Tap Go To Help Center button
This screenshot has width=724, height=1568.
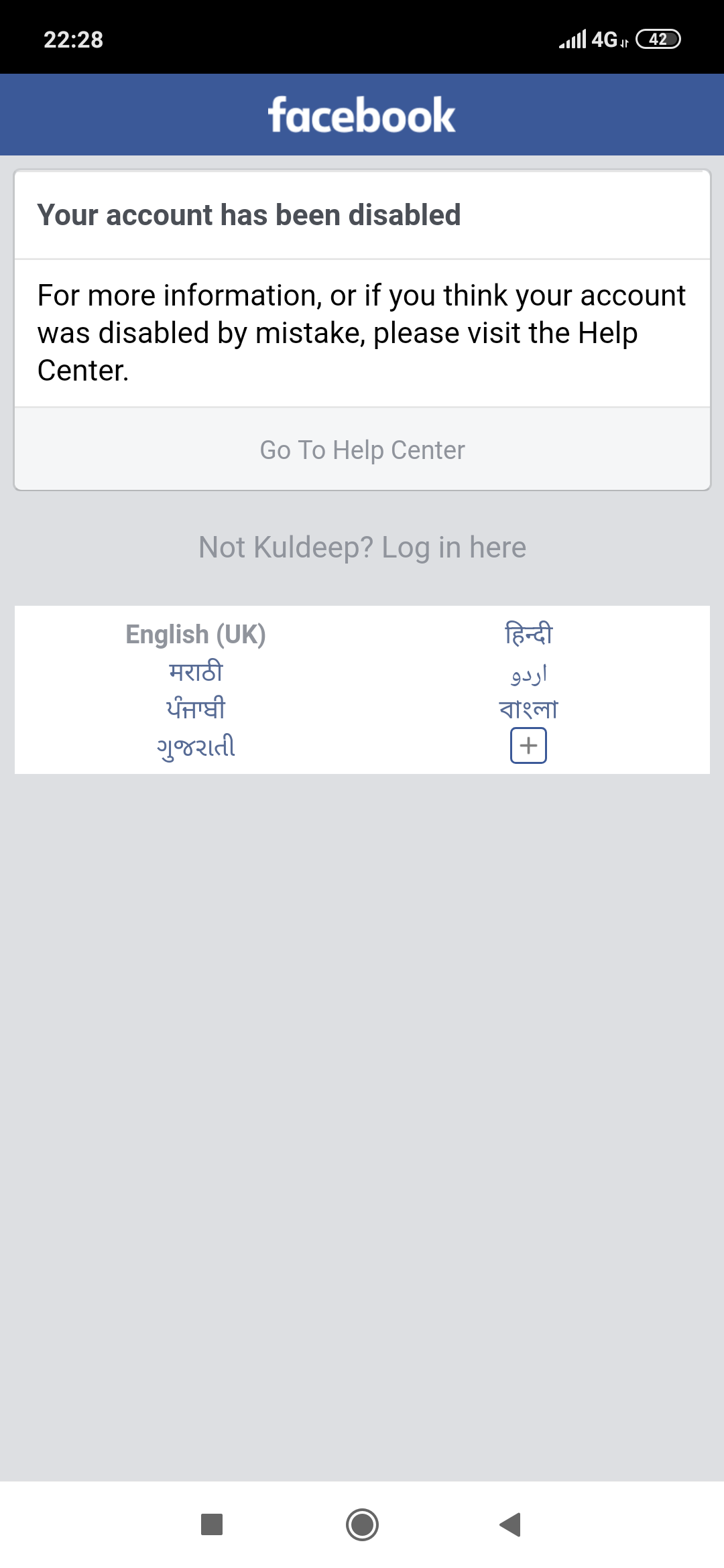click(x=362, y=450)
